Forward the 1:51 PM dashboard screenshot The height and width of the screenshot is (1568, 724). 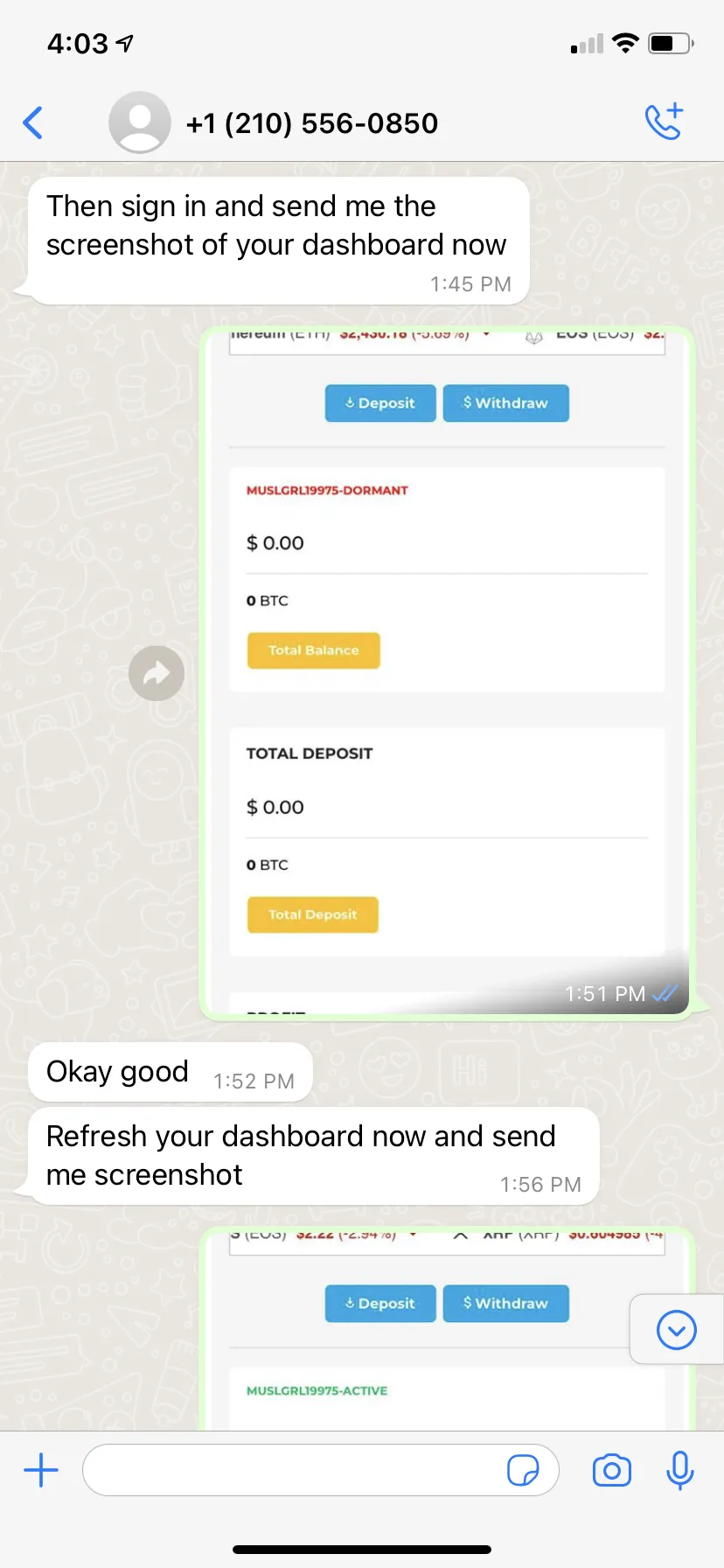point(157,673)
